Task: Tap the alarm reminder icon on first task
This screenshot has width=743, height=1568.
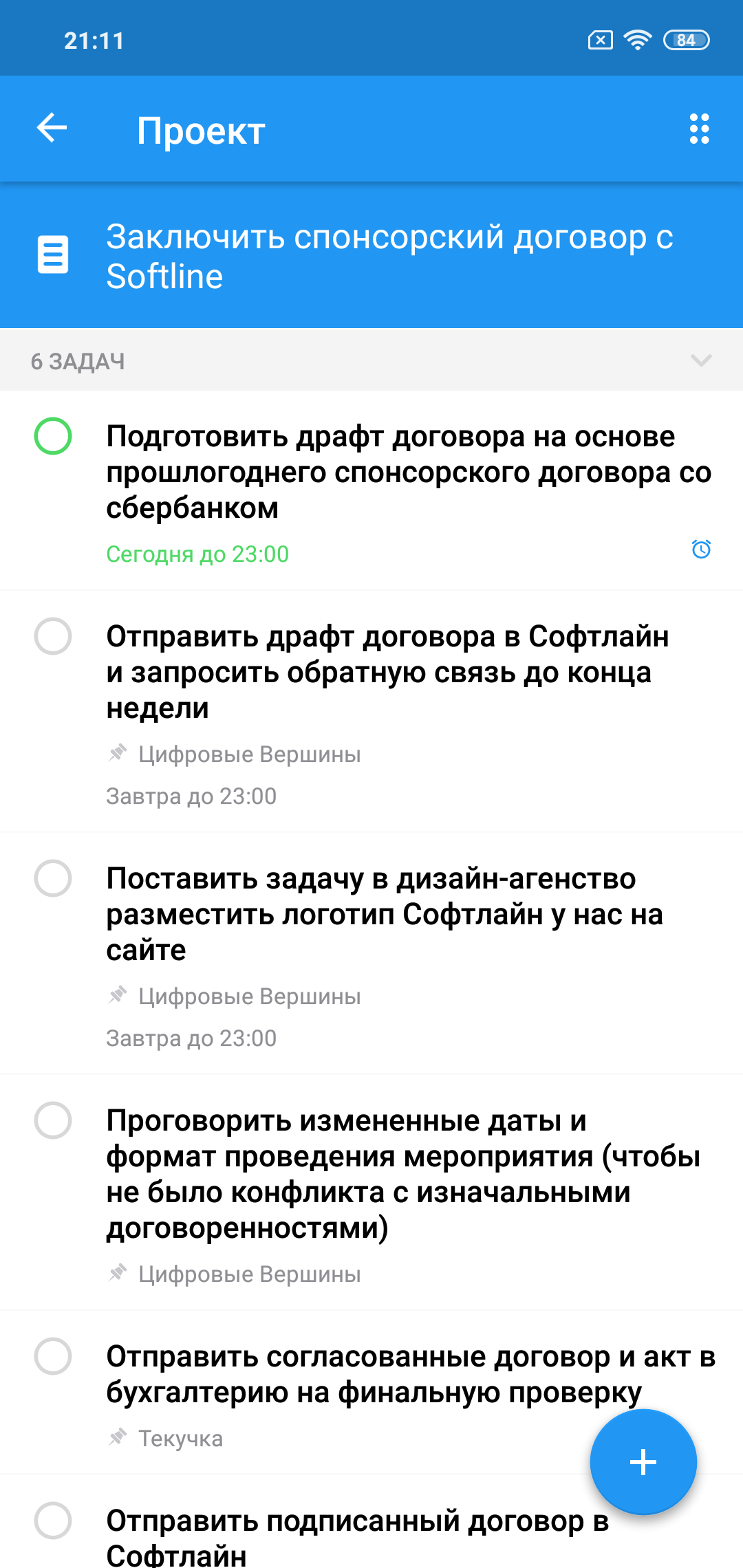Action: [x=700, y=549]
